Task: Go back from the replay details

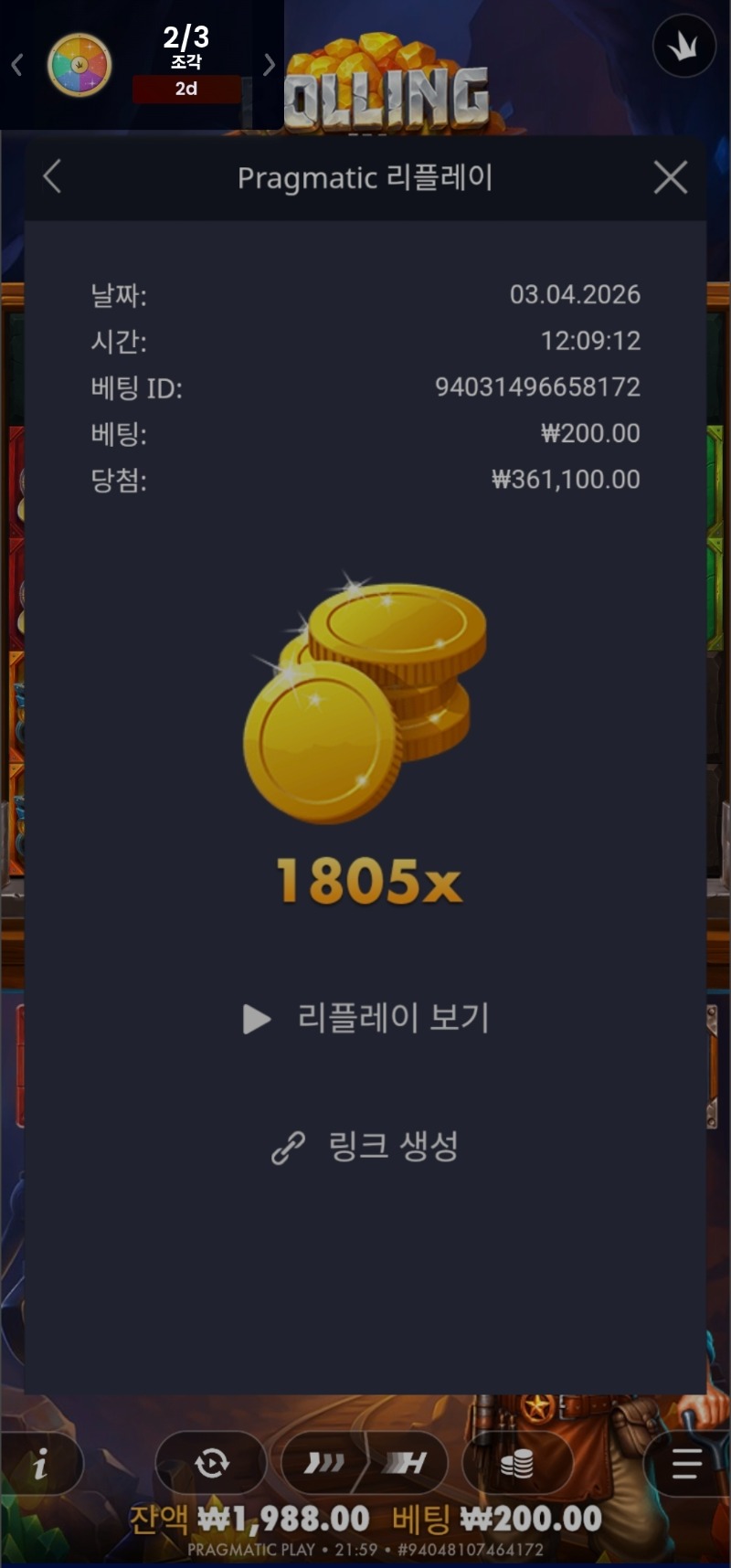Action: 53,177
